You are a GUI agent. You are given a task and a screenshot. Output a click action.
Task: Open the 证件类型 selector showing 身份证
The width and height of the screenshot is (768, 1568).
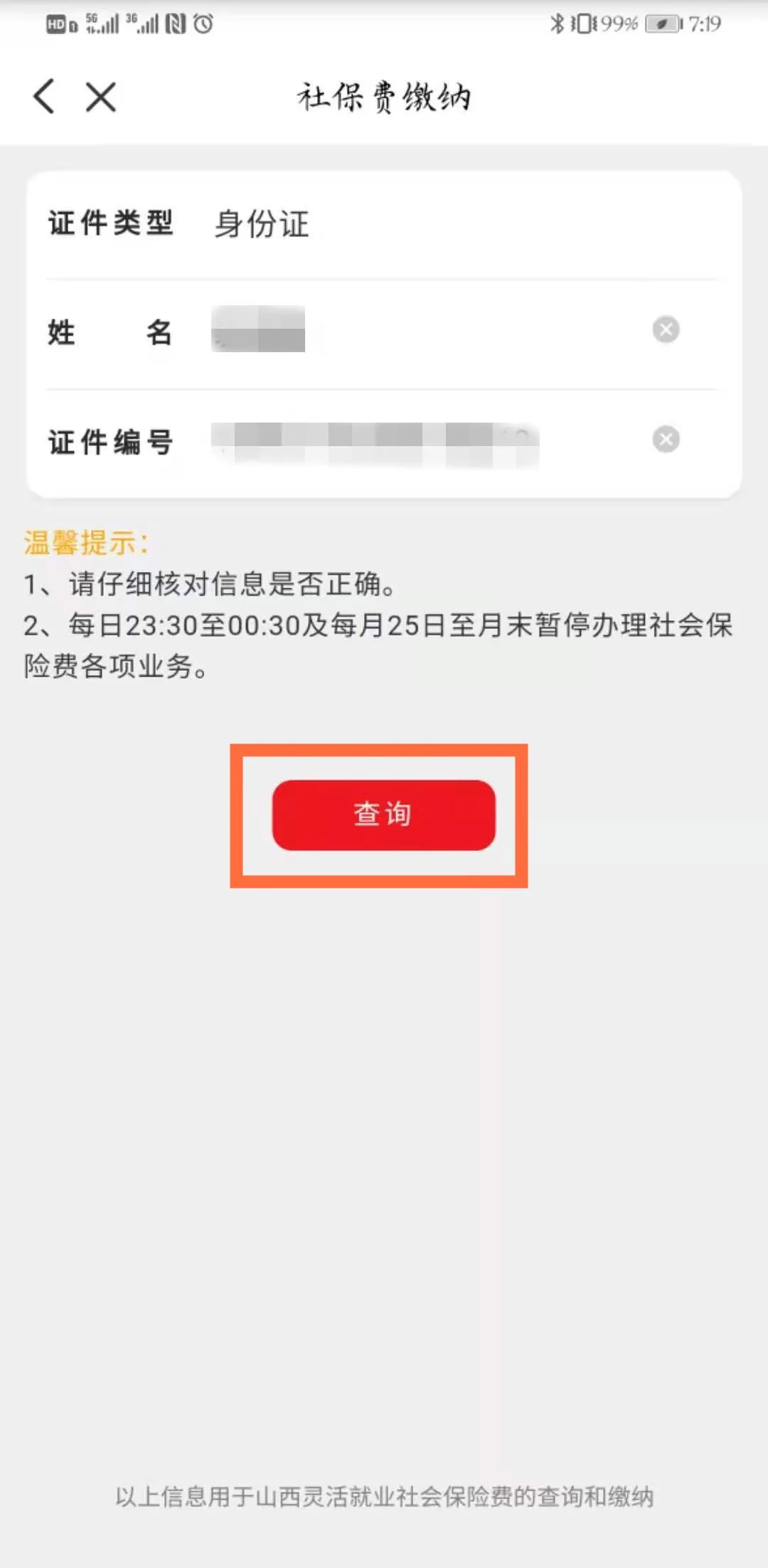pos(384,224)
